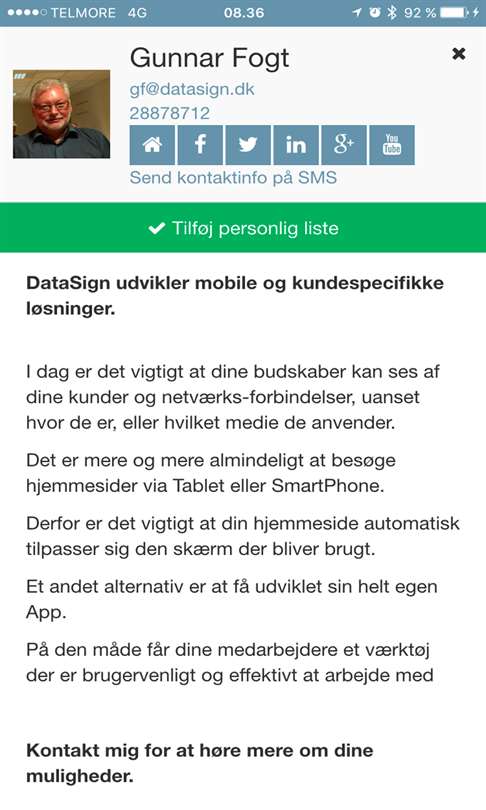Tap Tilføj personlig liste button
Screen dimensions: 486x810
pos(243,228)
